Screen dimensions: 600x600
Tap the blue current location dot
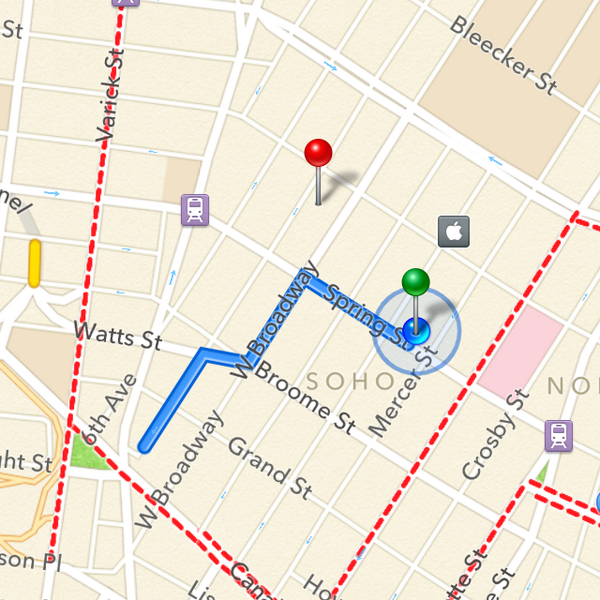[x=417, y=330]
